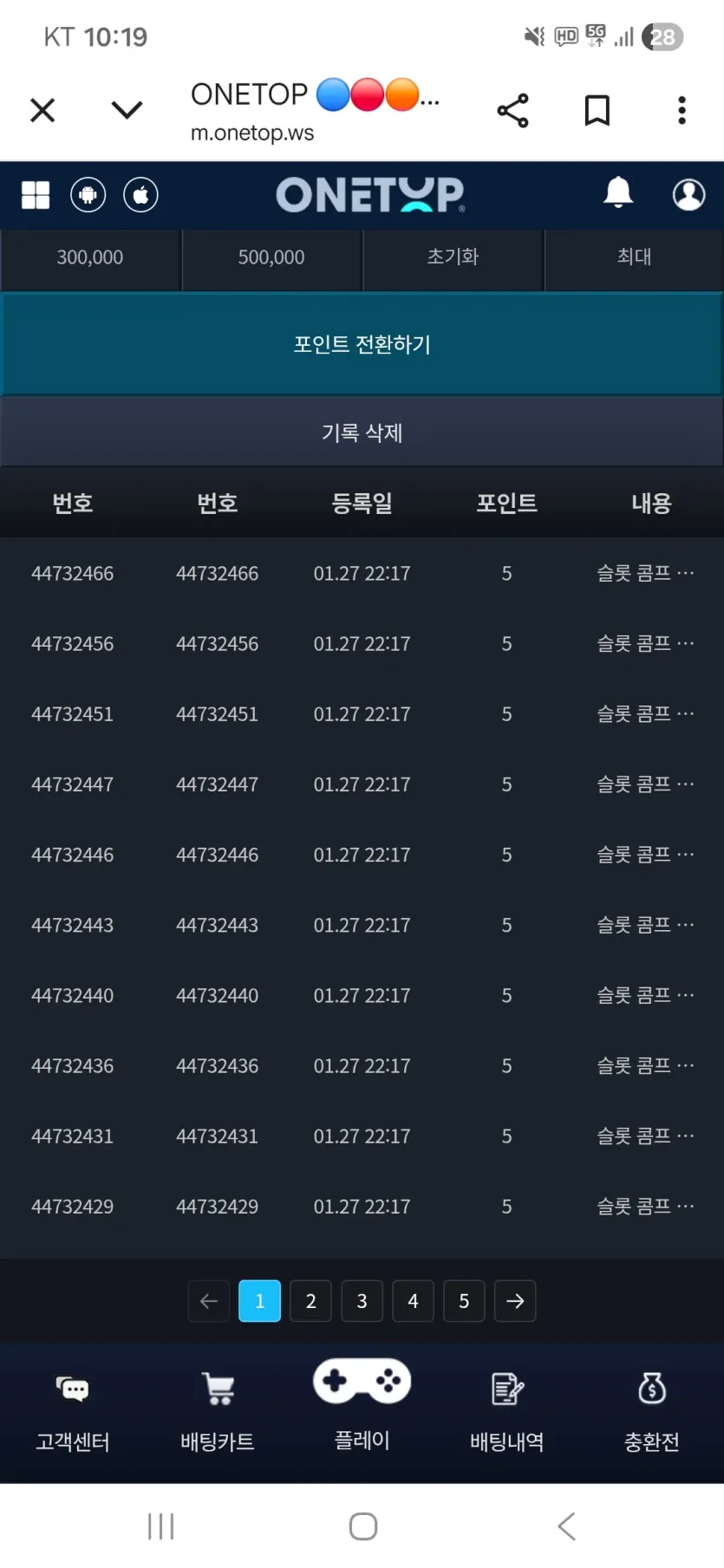The image size is (724, 1568).
Task: Tap the Apple app download icon
Action: click(140, 195)
